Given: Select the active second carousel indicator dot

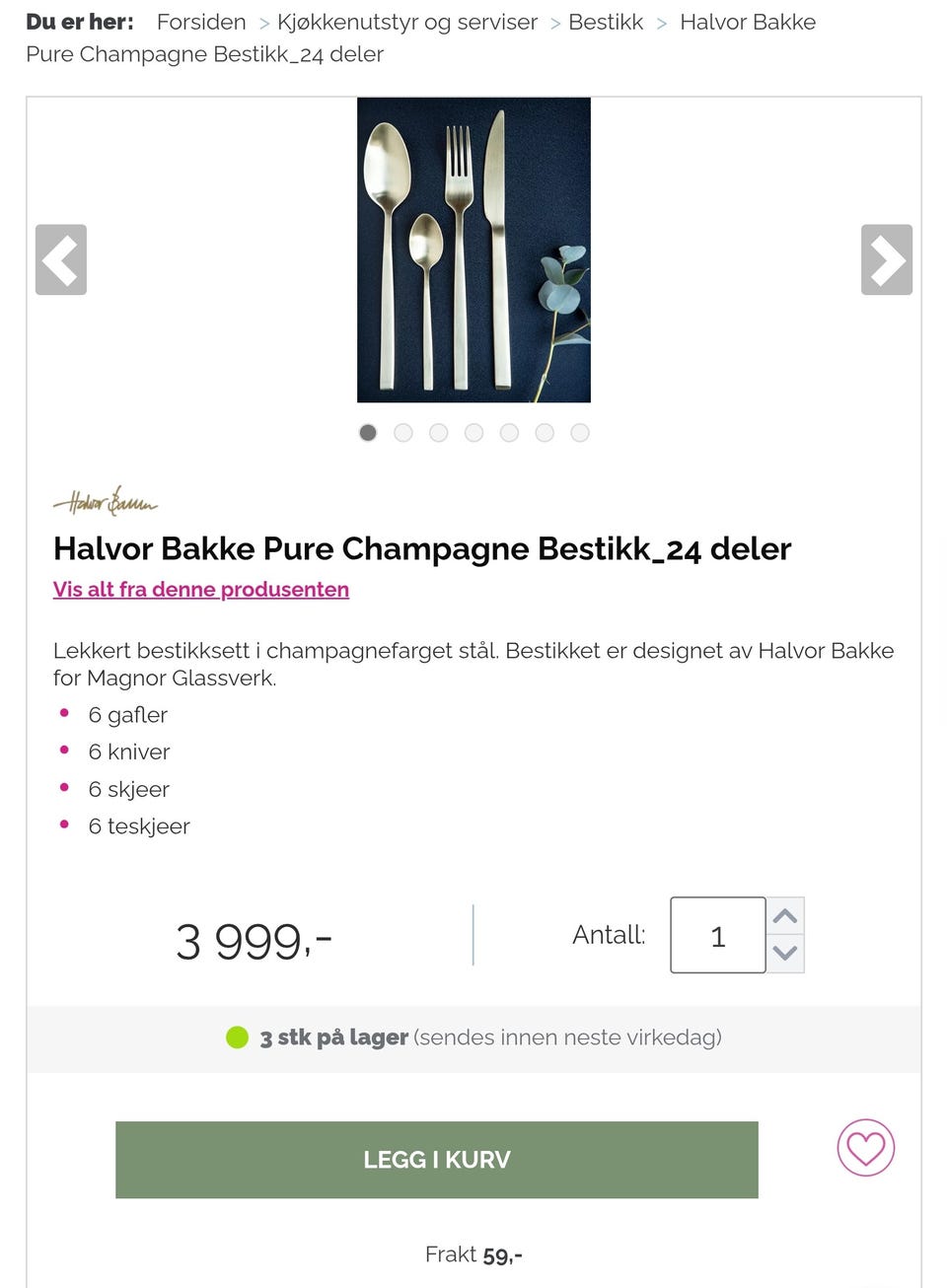Looking at the screenshot, I should tap(402, 432).
